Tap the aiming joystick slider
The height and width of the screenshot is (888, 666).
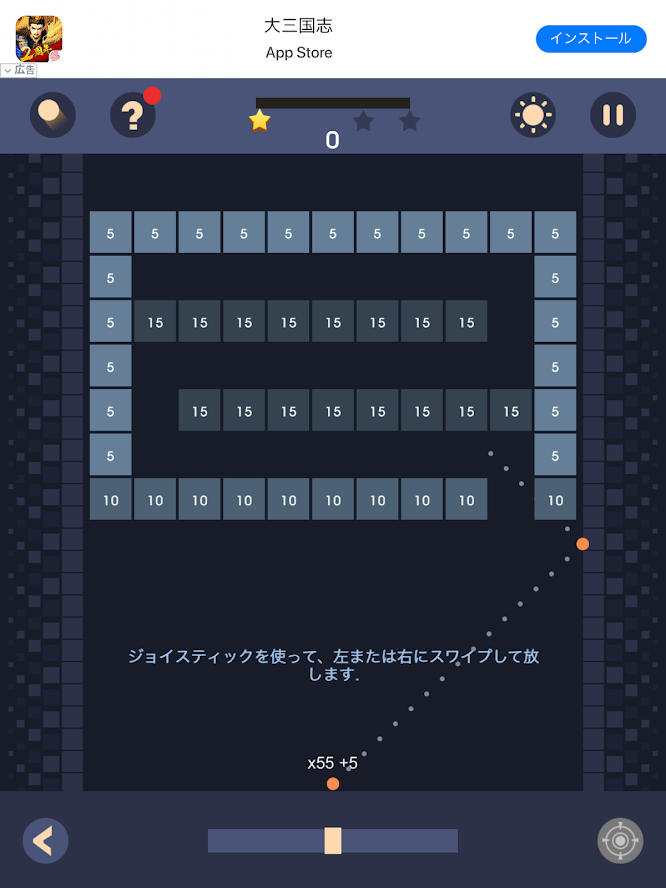coord(333,841)
